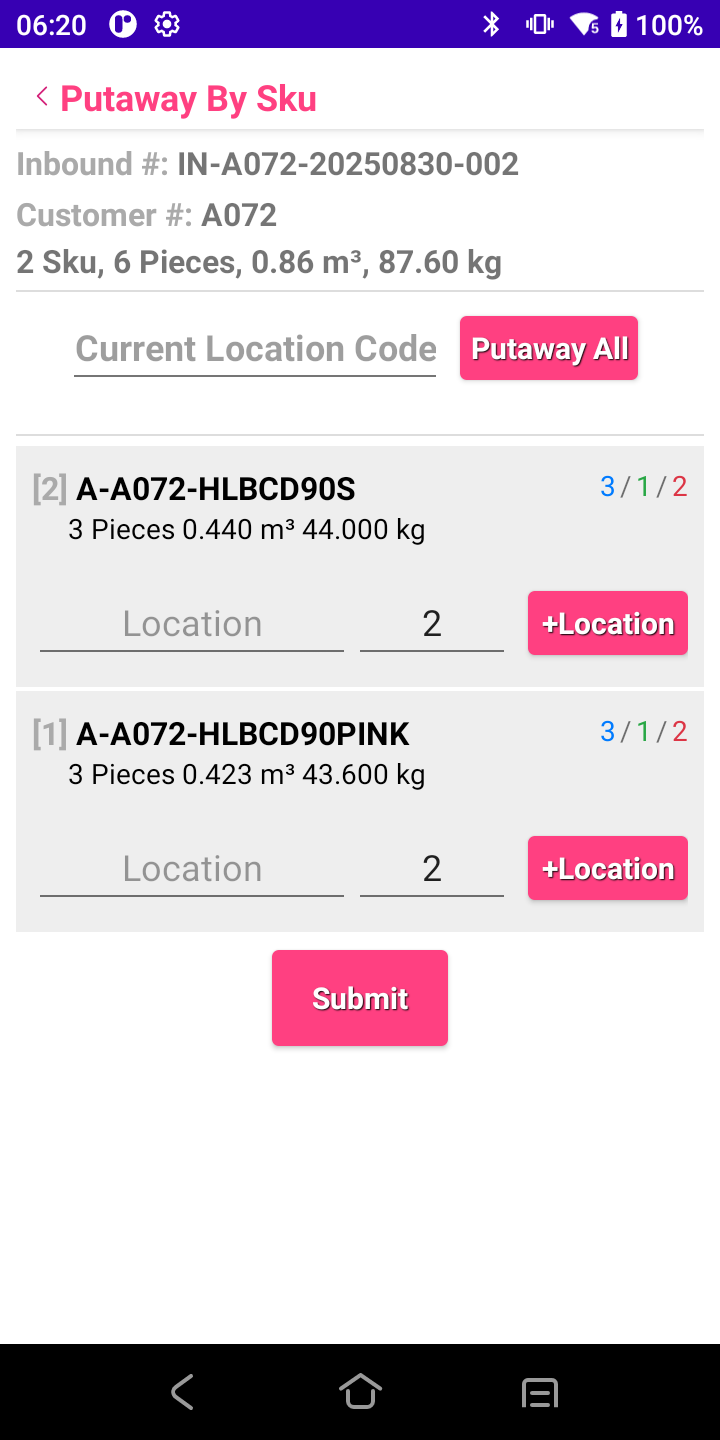Add location for A-A072-HLBCD90PINK
Viewport: 720px width, 1440px height.
[x=608, y=868]
